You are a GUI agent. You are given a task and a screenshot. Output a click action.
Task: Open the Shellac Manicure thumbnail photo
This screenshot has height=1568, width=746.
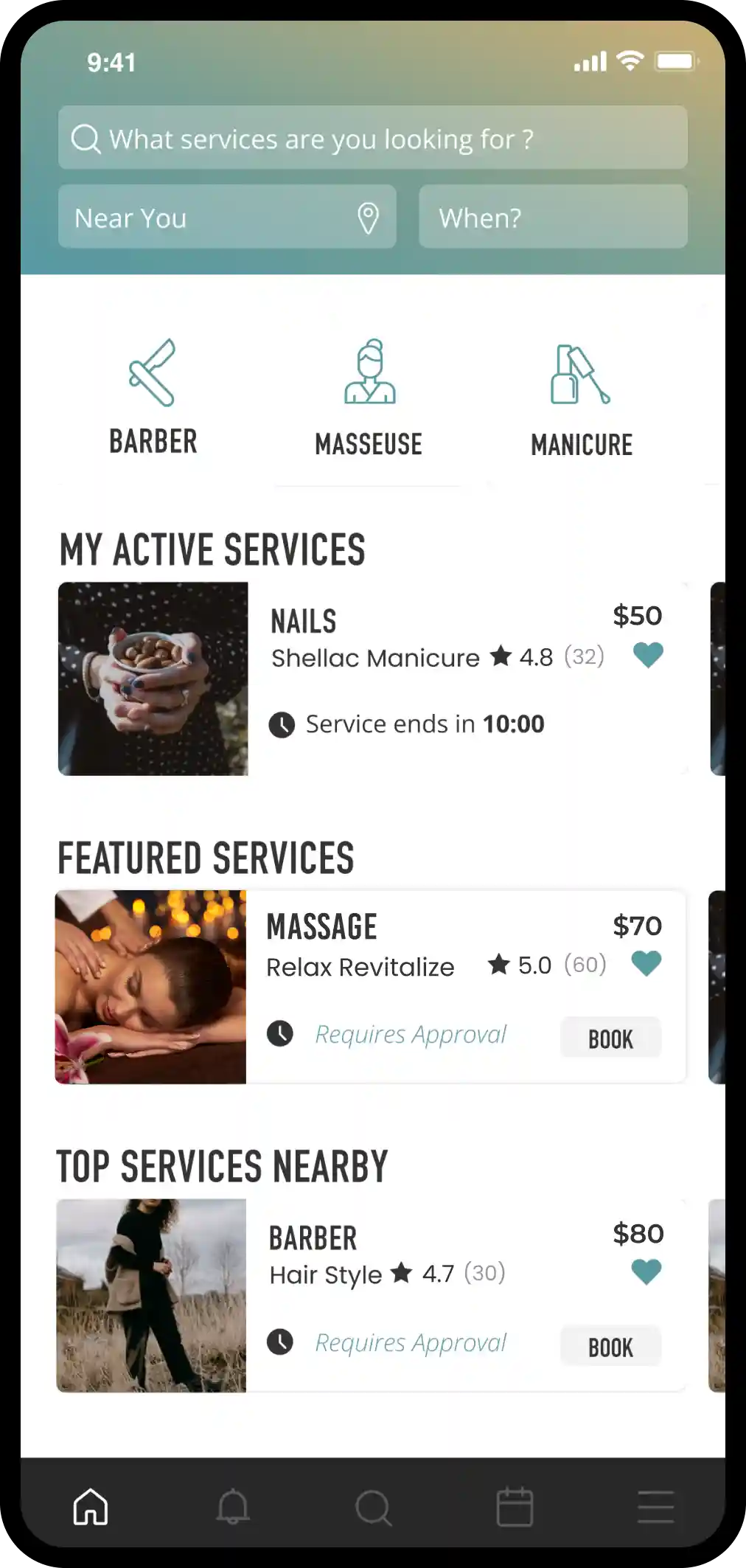pos(153,679)
